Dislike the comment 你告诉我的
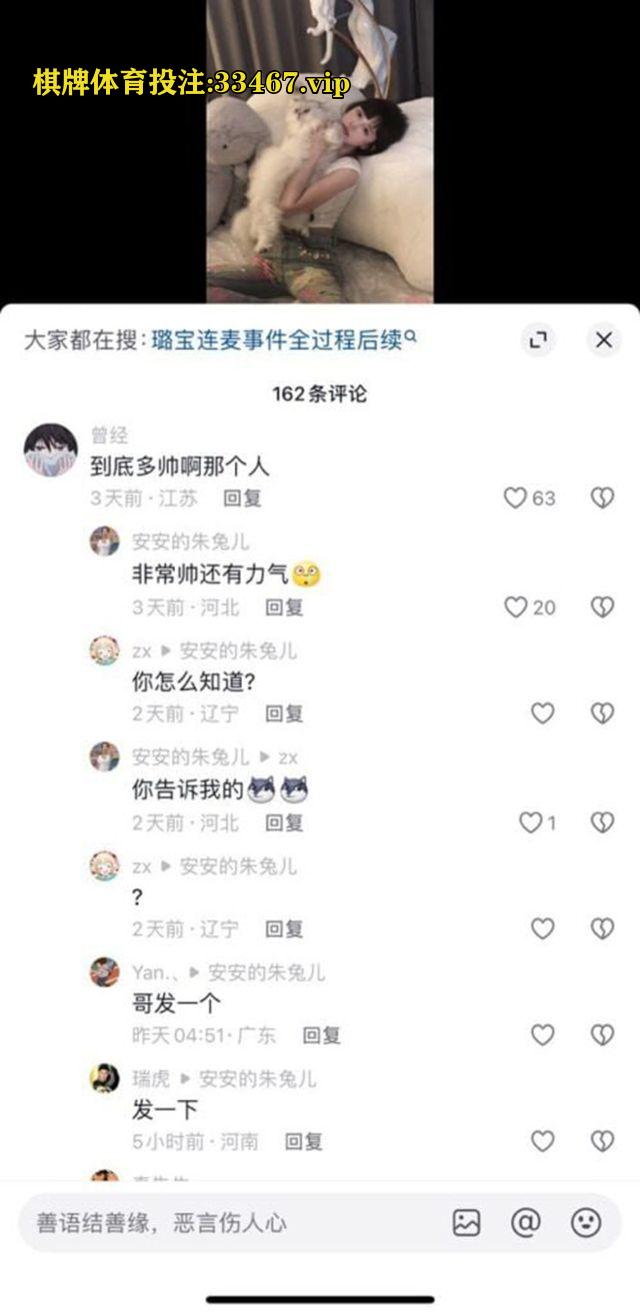Screen dimensions: 640x1316 tap(602, 822)
